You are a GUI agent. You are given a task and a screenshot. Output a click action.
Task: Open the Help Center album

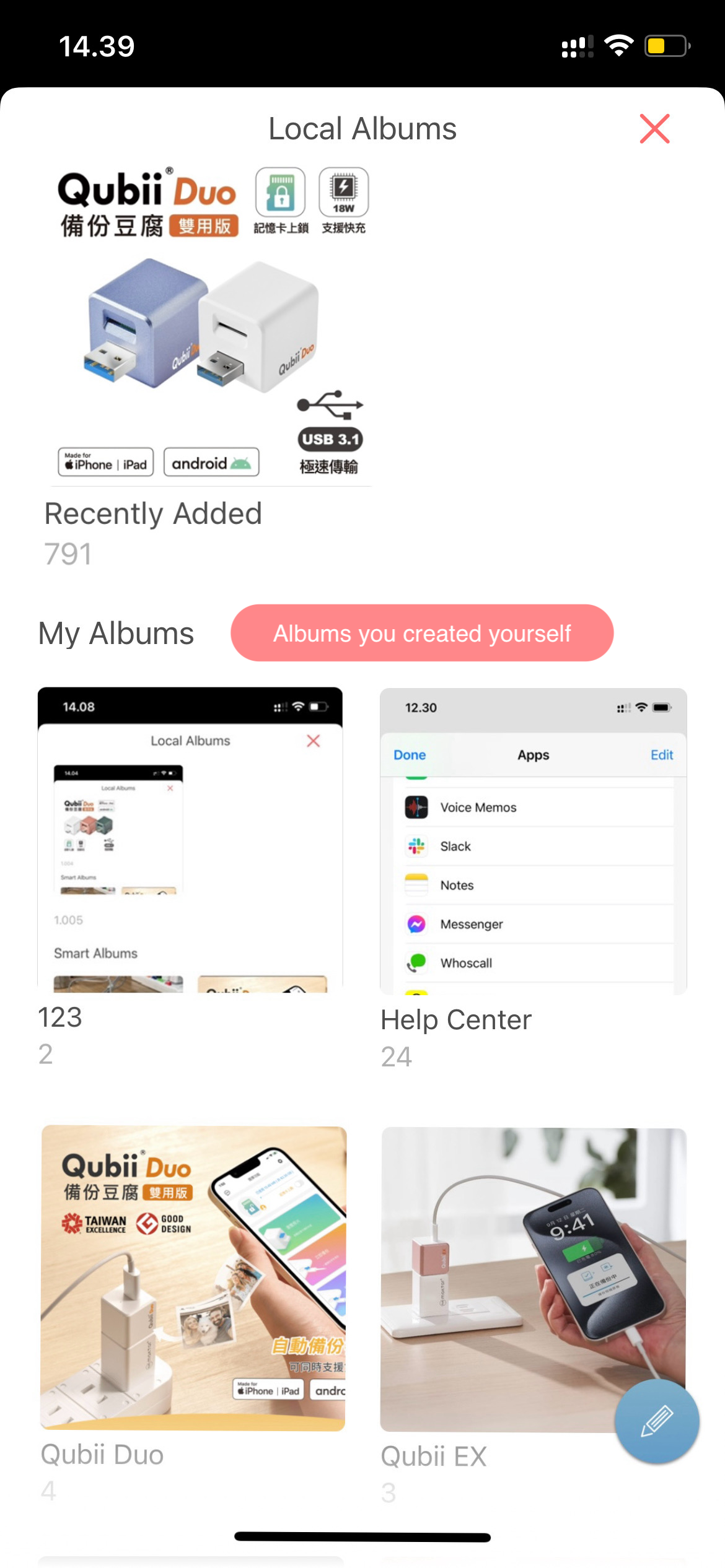[533, 841]
